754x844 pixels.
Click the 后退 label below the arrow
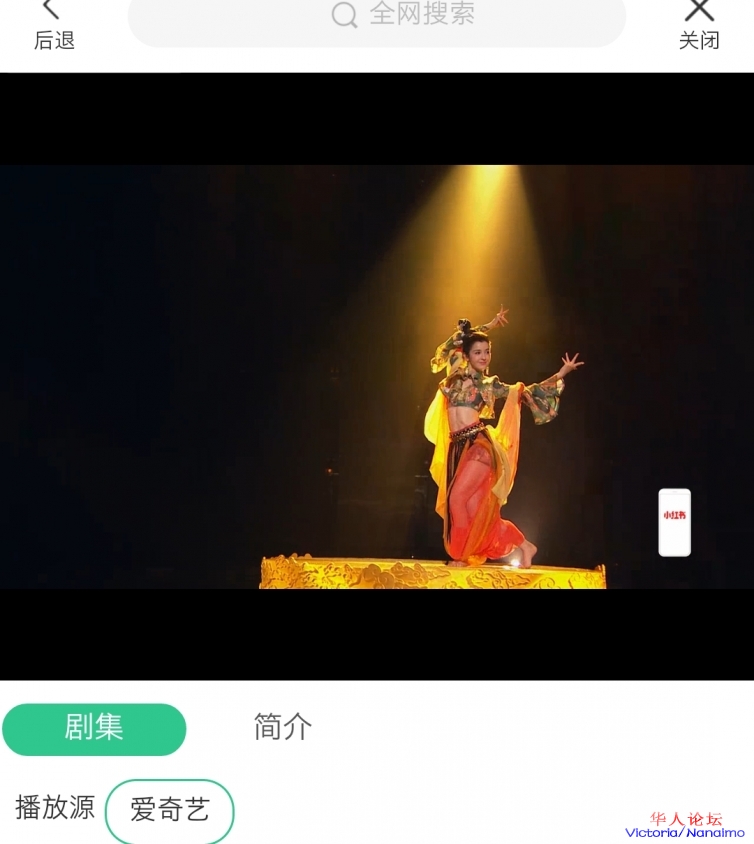(53, 43)
